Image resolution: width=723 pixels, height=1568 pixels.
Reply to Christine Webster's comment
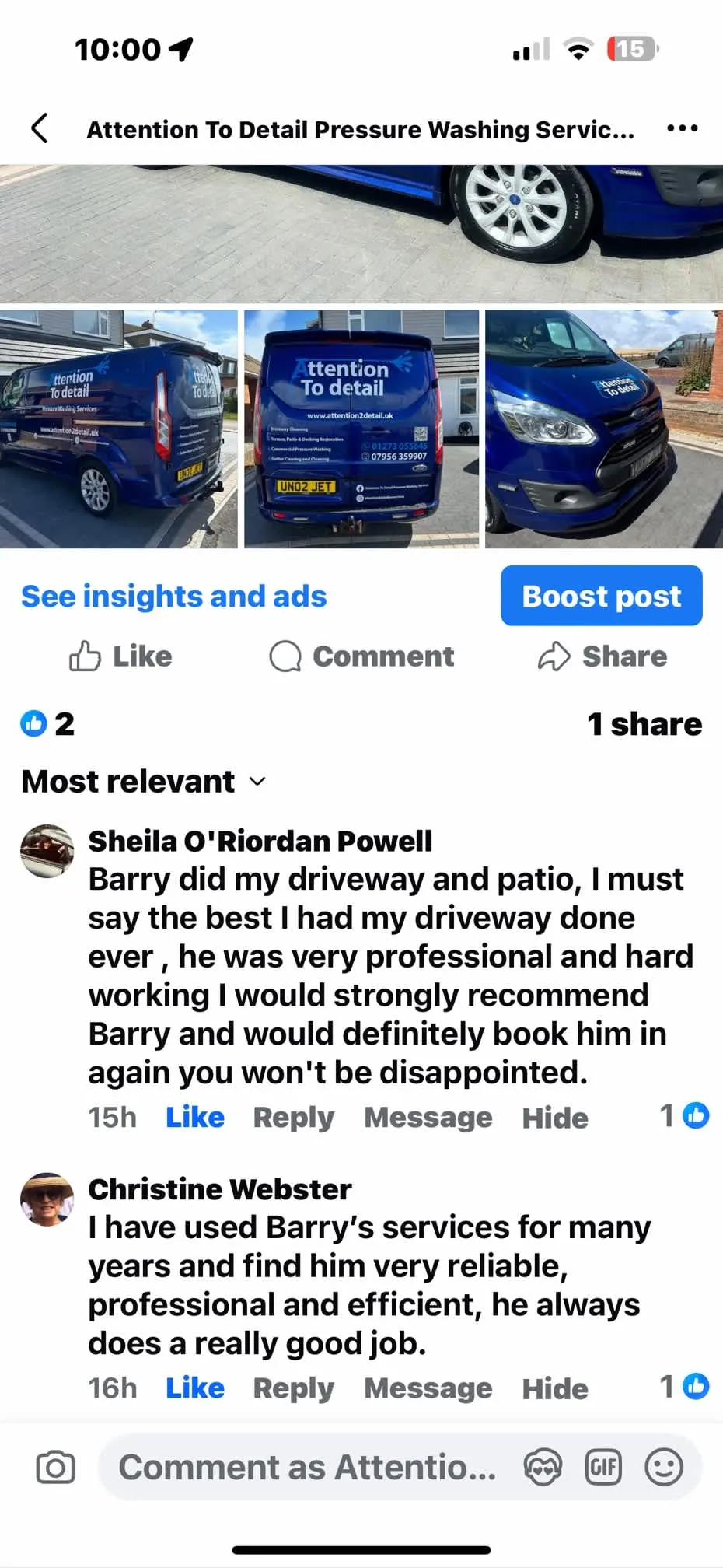pyautogui.click(x=293, y=1388)
